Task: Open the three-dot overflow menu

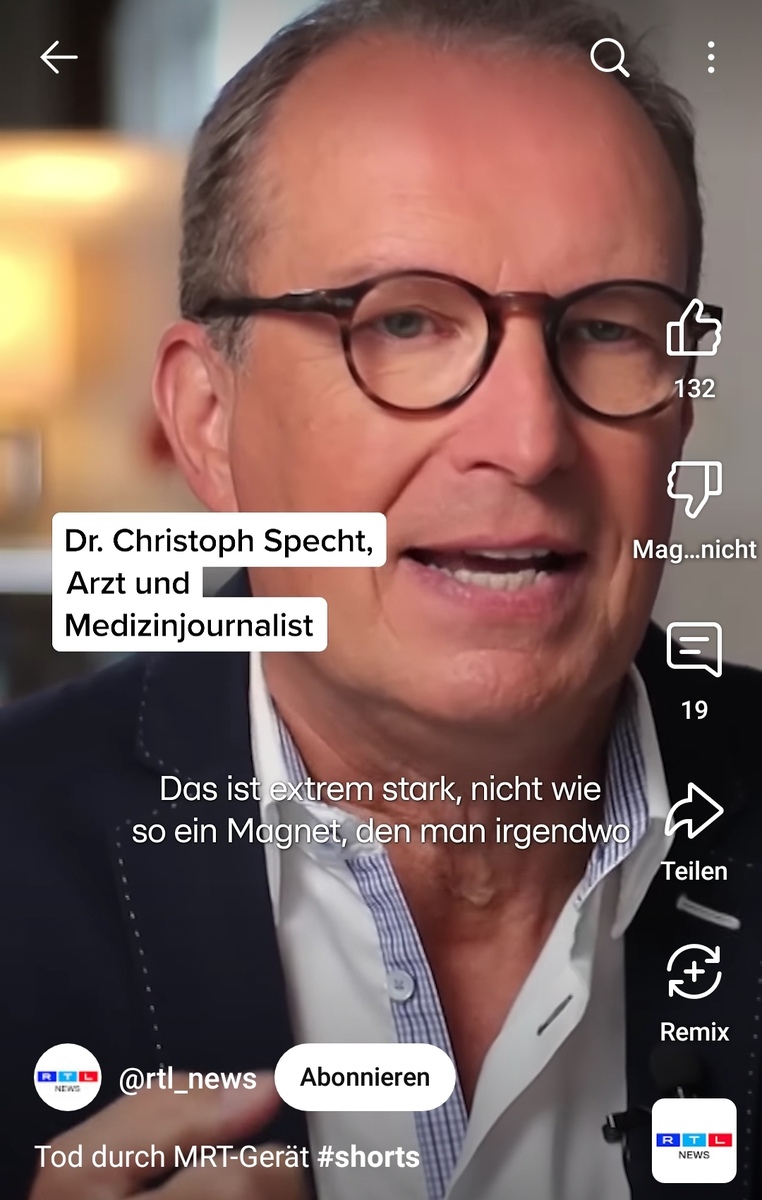Action: pos(711,58)
